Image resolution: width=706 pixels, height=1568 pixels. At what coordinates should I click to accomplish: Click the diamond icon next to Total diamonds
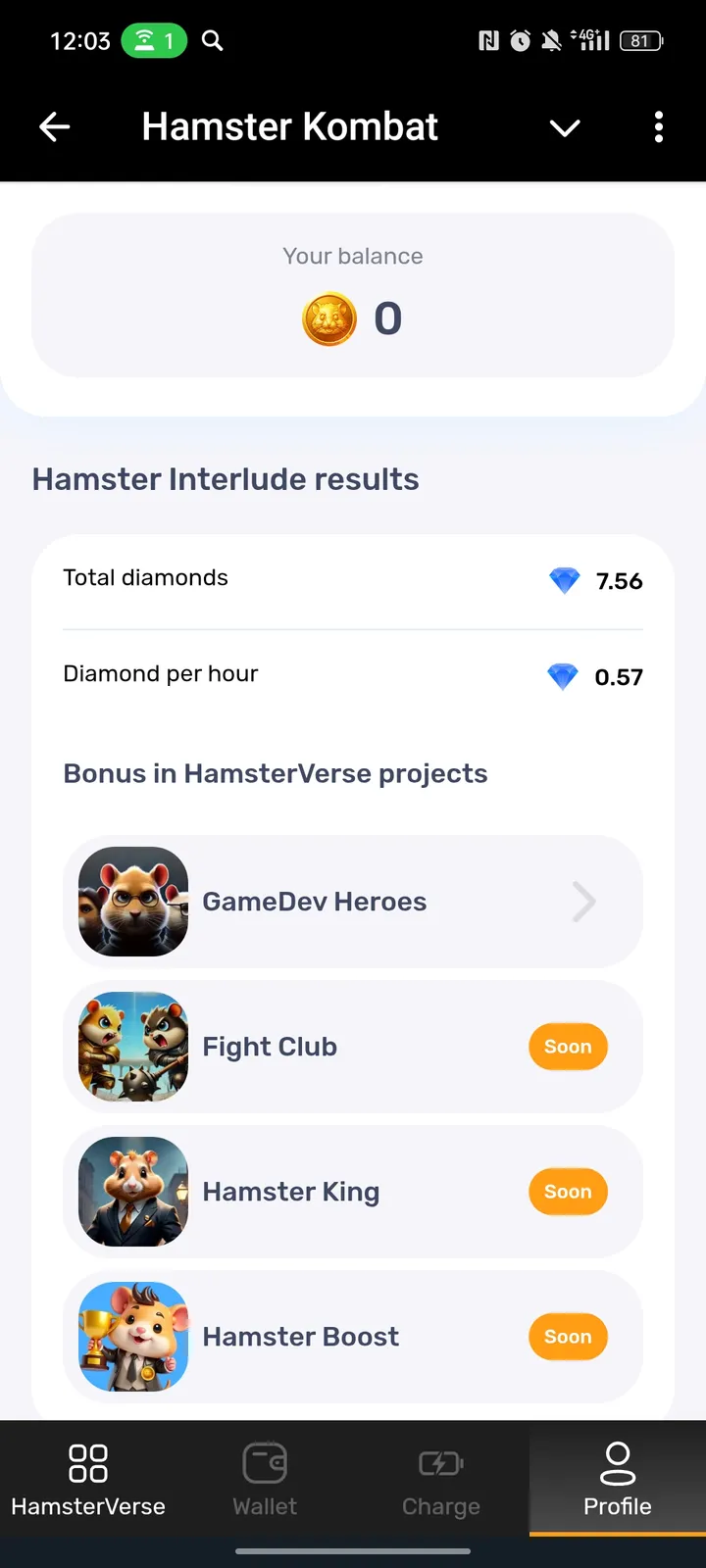(565, 580)
